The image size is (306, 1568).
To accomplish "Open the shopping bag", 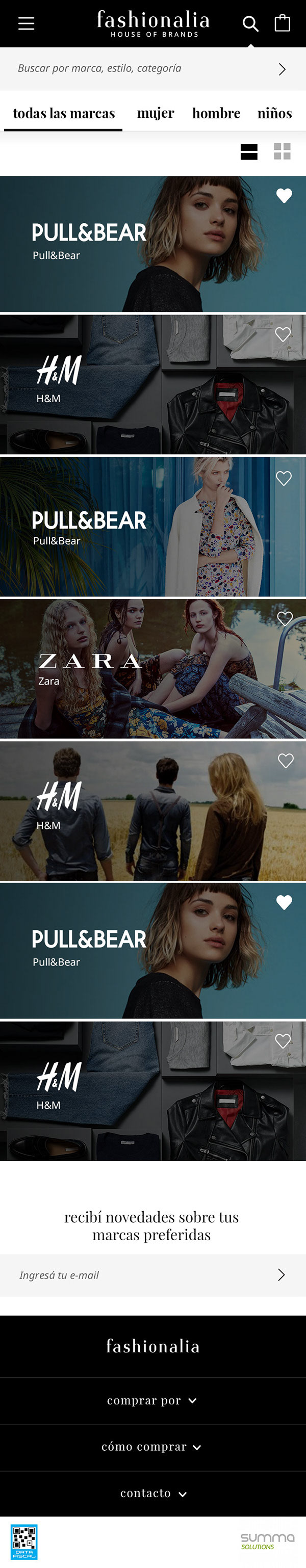I will pyautogui.click(x=282, y=23).
